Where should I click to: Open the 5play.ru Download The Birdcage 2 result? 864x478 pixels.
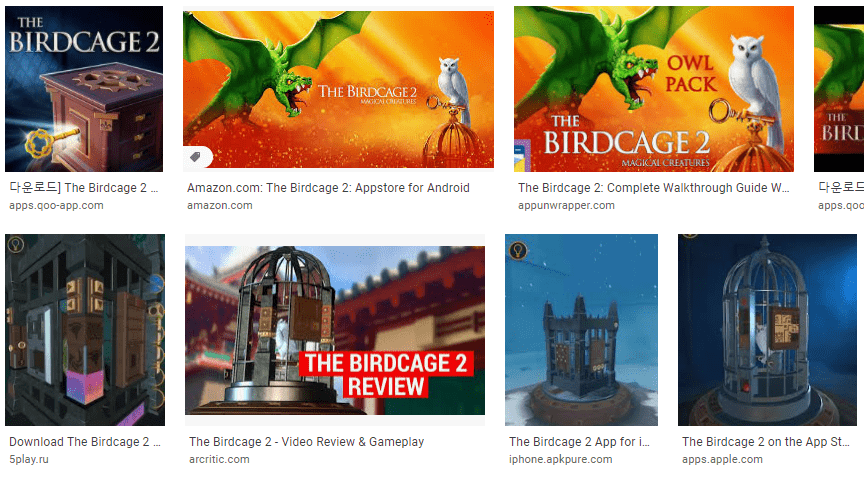tap(84, 330)
